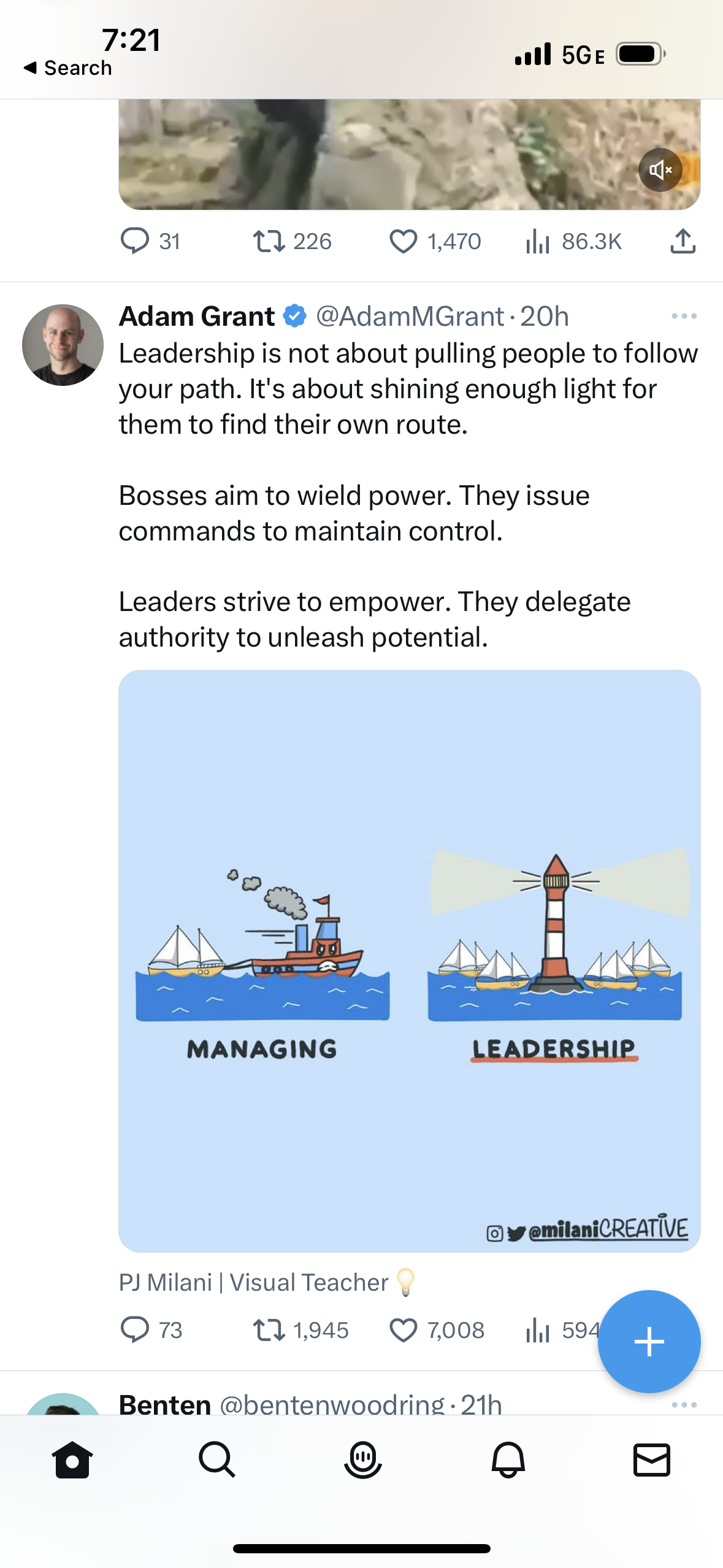This screenshot has width=723, height=1568.
Task: Return to Search via back arrow
Action: coord(67,67)
